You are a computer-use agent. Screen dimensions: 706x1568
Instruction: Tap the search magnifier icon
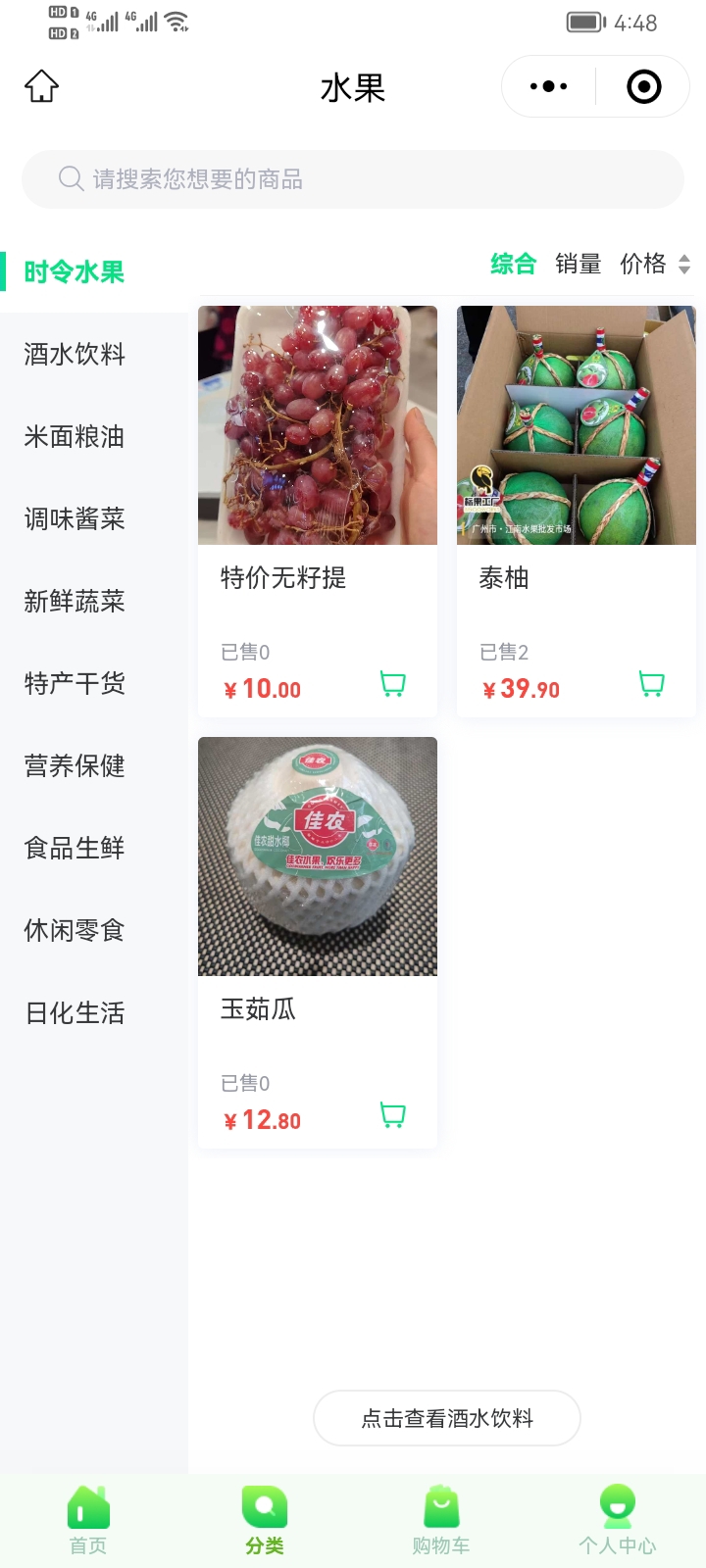[x=70, y=178]
